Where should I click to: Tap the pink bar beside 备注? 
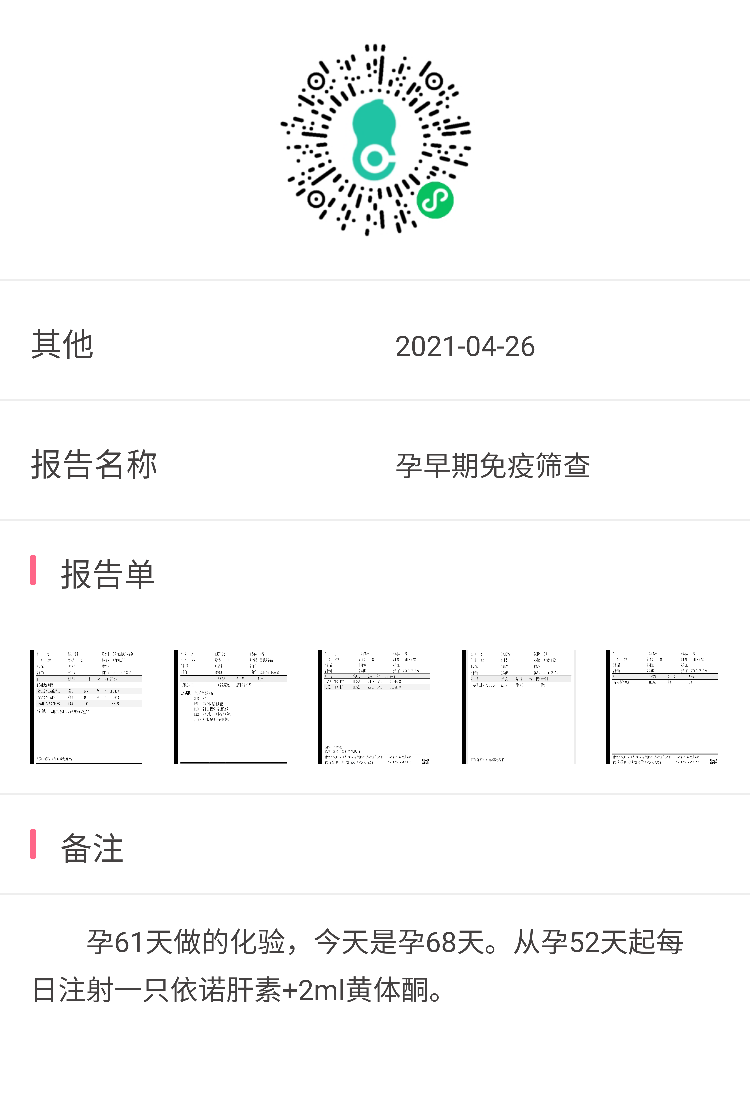(34, 848)
